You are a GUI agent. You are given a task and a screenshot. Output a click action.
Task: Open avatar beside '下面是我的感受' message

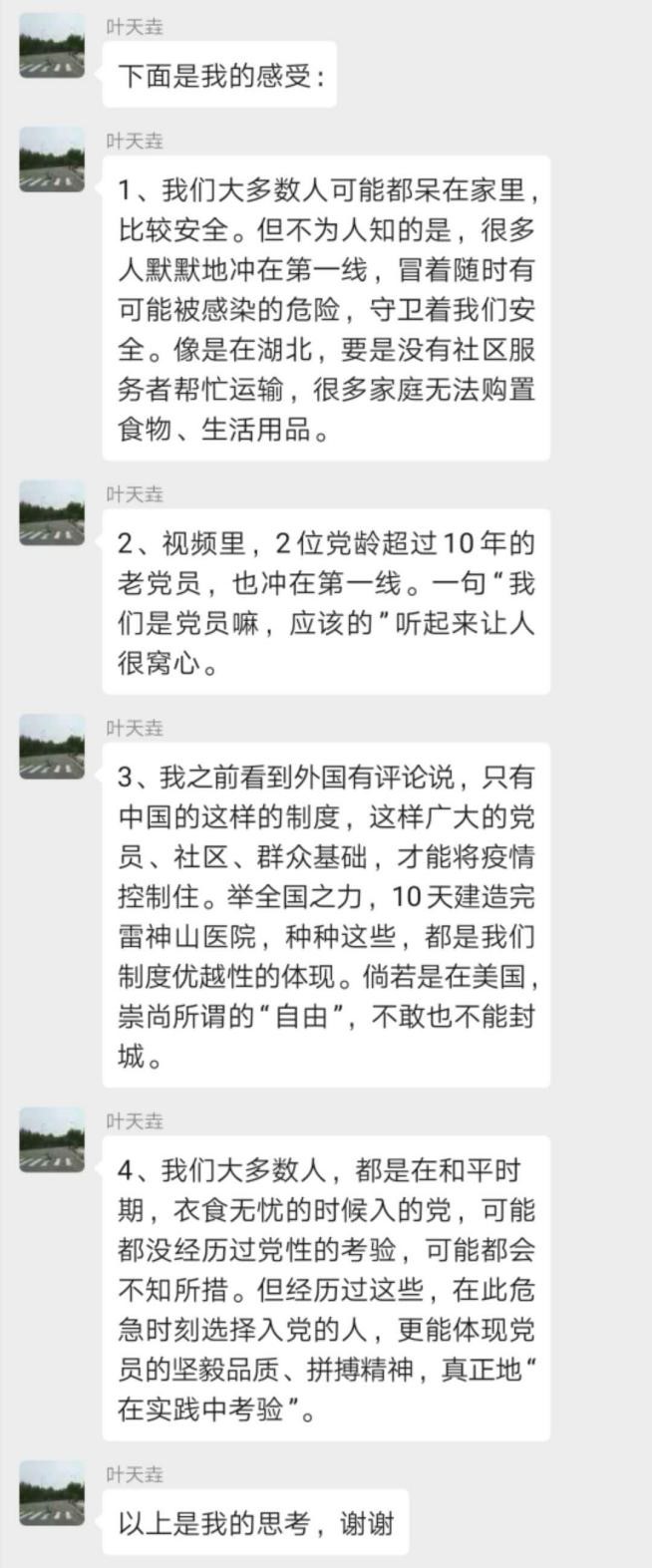point(52,45)
